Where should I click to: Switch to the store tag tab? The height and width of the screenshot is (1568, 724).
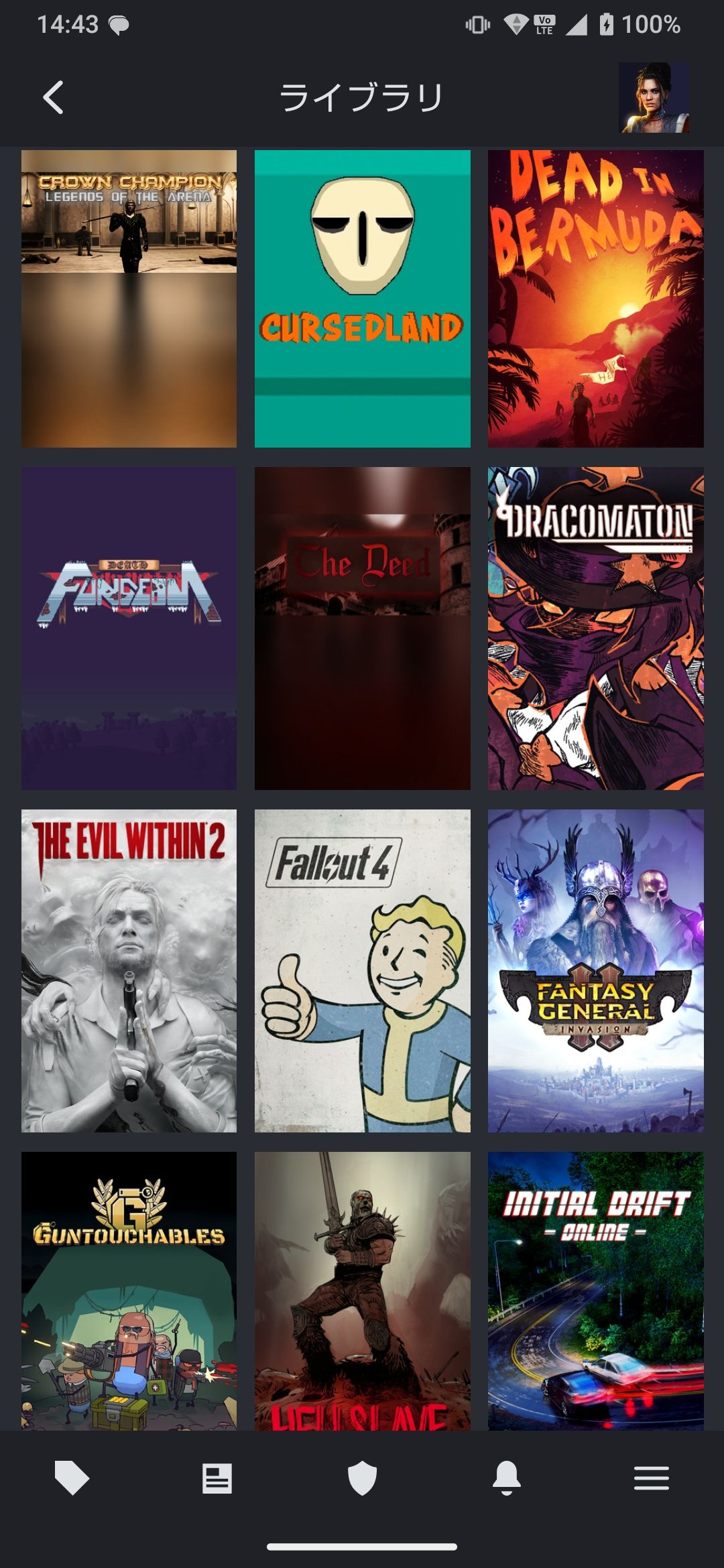click(x=72, y=1478)
